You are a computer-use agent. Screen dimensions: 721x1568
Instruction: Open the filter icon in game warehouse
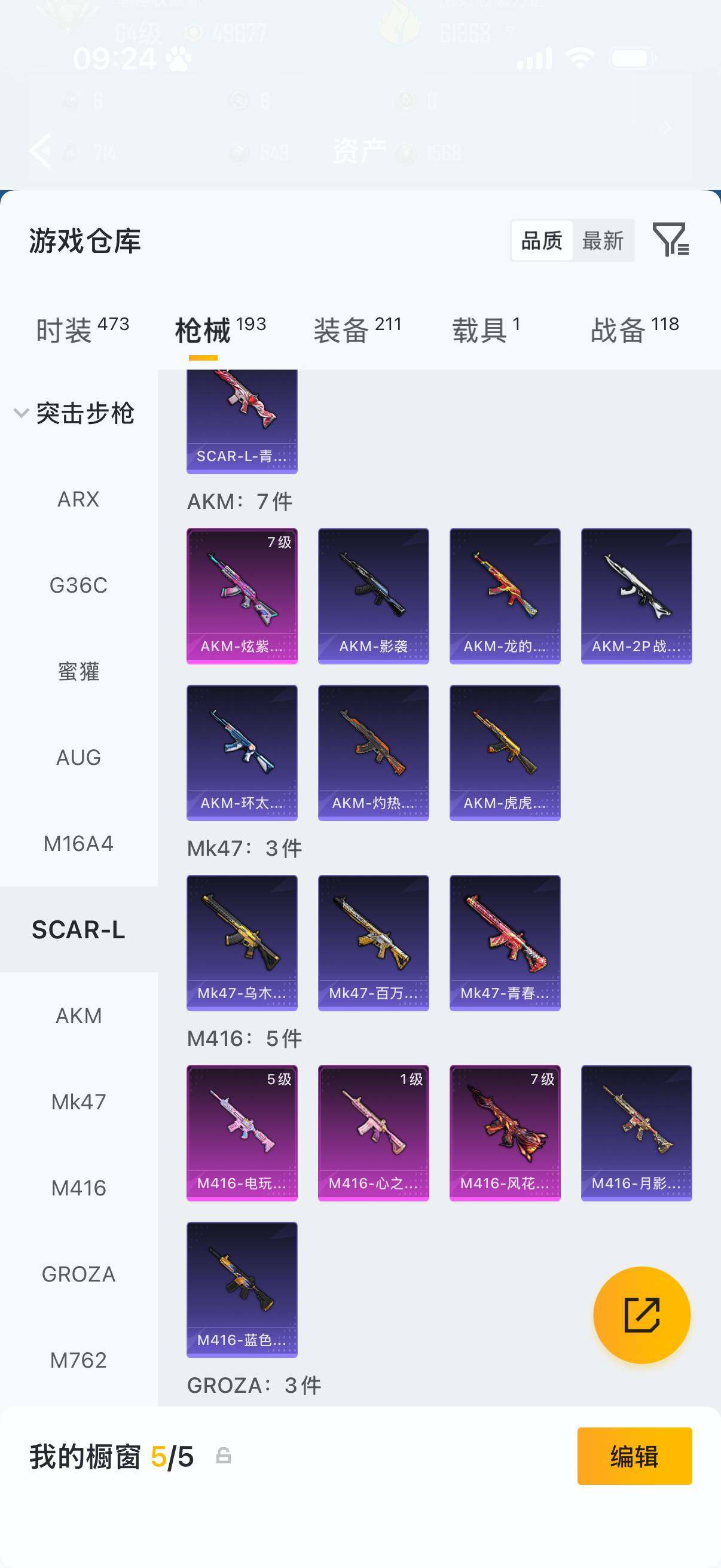[670, 239]
